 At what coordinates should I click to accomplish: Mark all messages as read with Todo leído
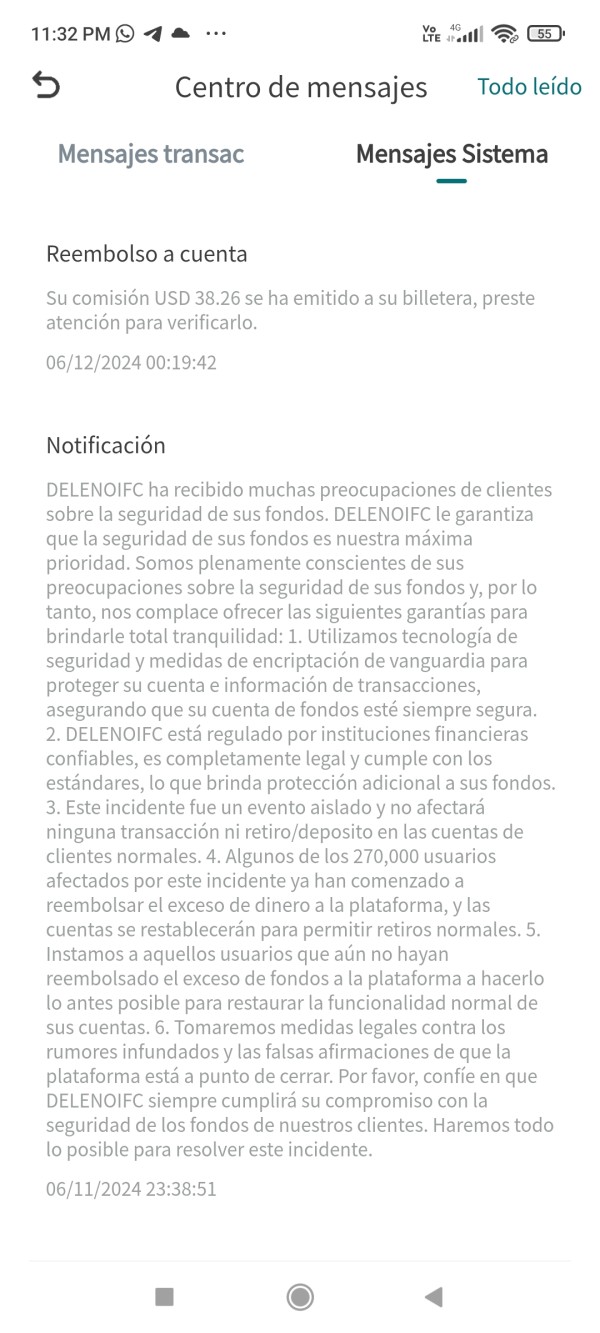click(529, 87)
